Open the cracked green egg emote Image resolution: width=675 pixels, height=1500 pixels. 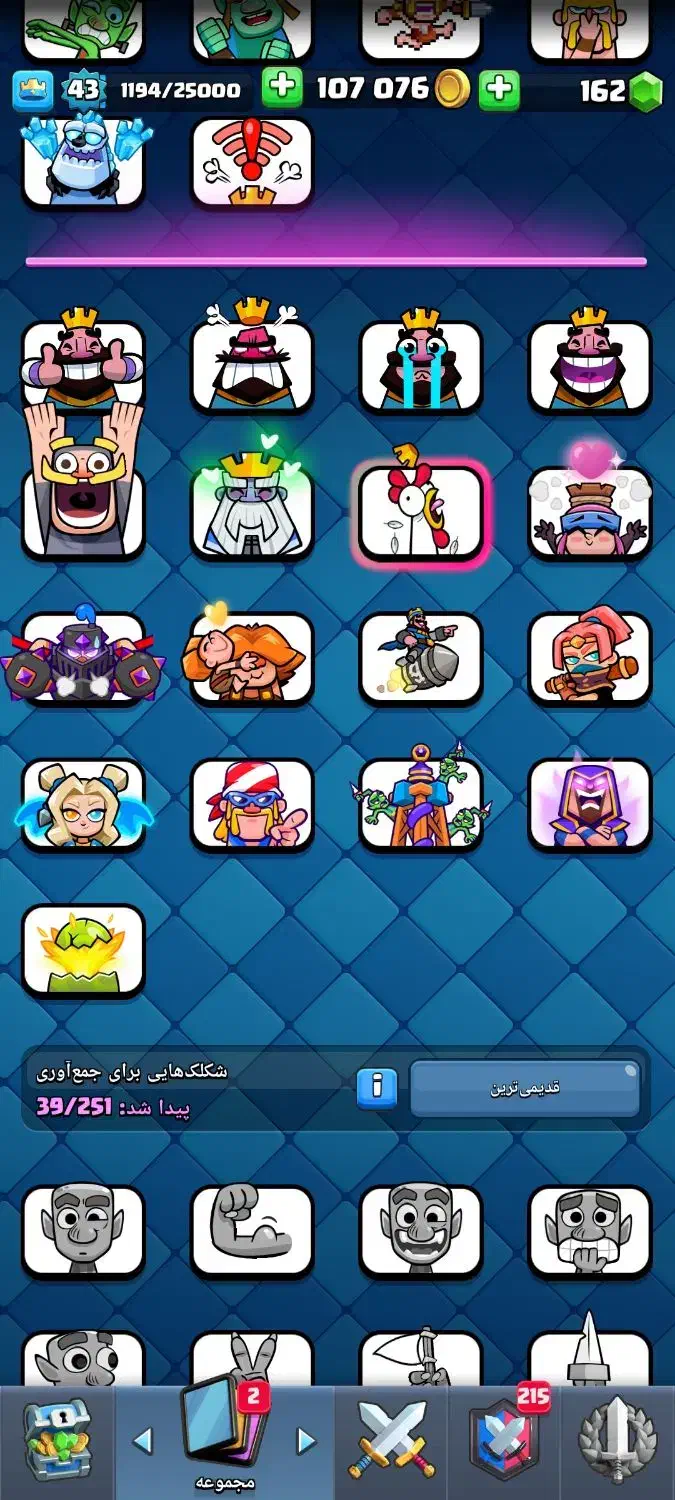83,949
